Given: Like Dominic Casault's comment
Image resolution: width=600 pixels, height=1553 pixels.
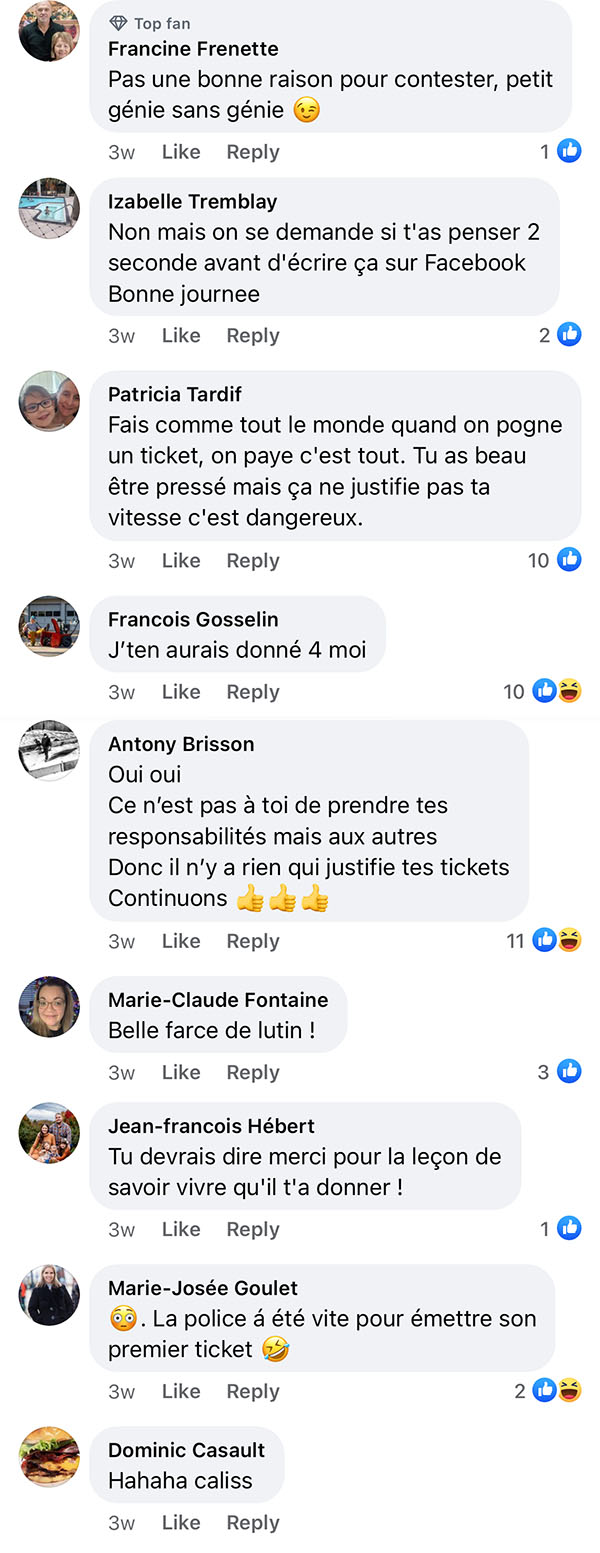Looking at the screenshot, I should tap(181, 1522).
